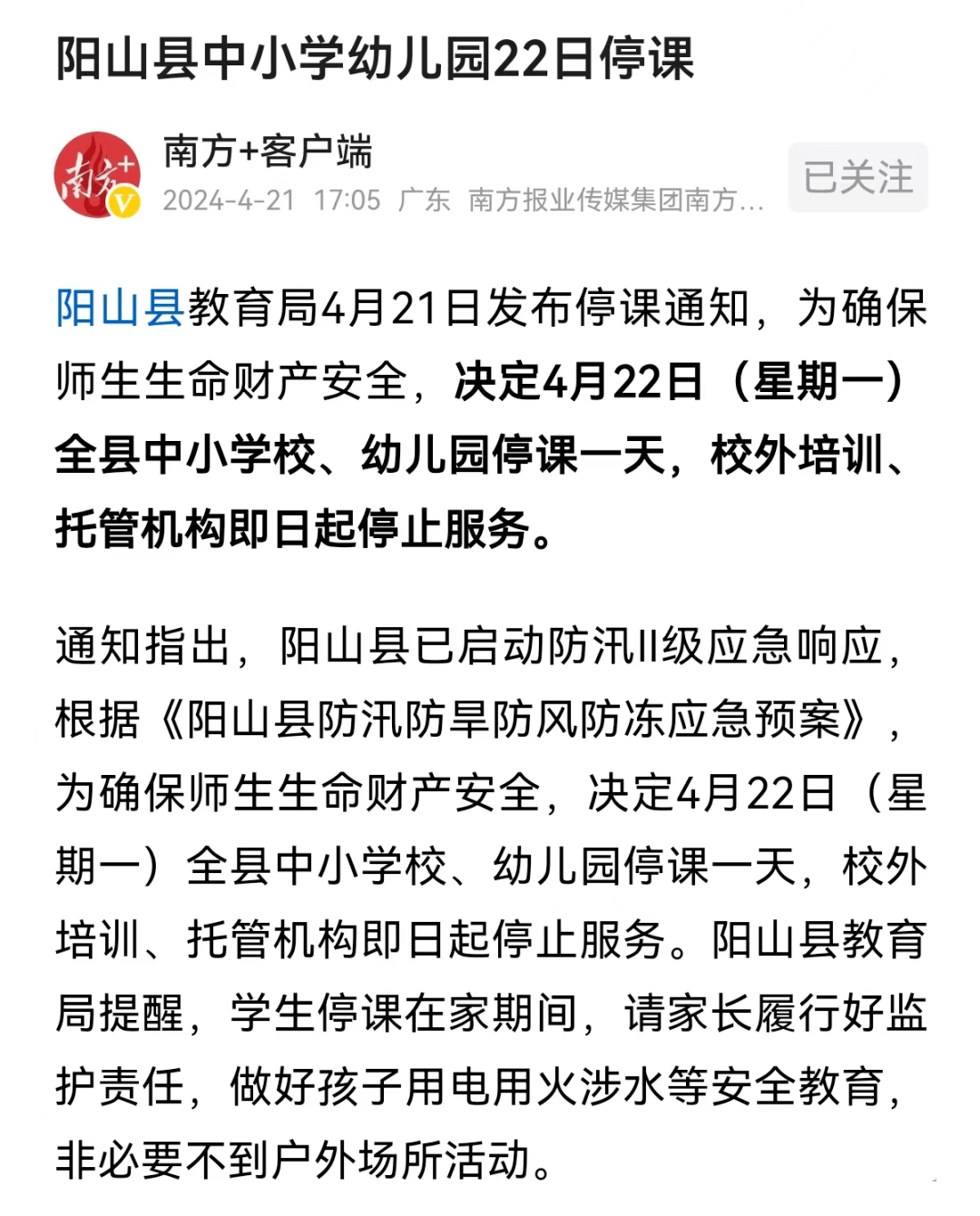Open the 南方+客户端 account name
This screenshot has width=980, height=1216.
coord(268,152)
